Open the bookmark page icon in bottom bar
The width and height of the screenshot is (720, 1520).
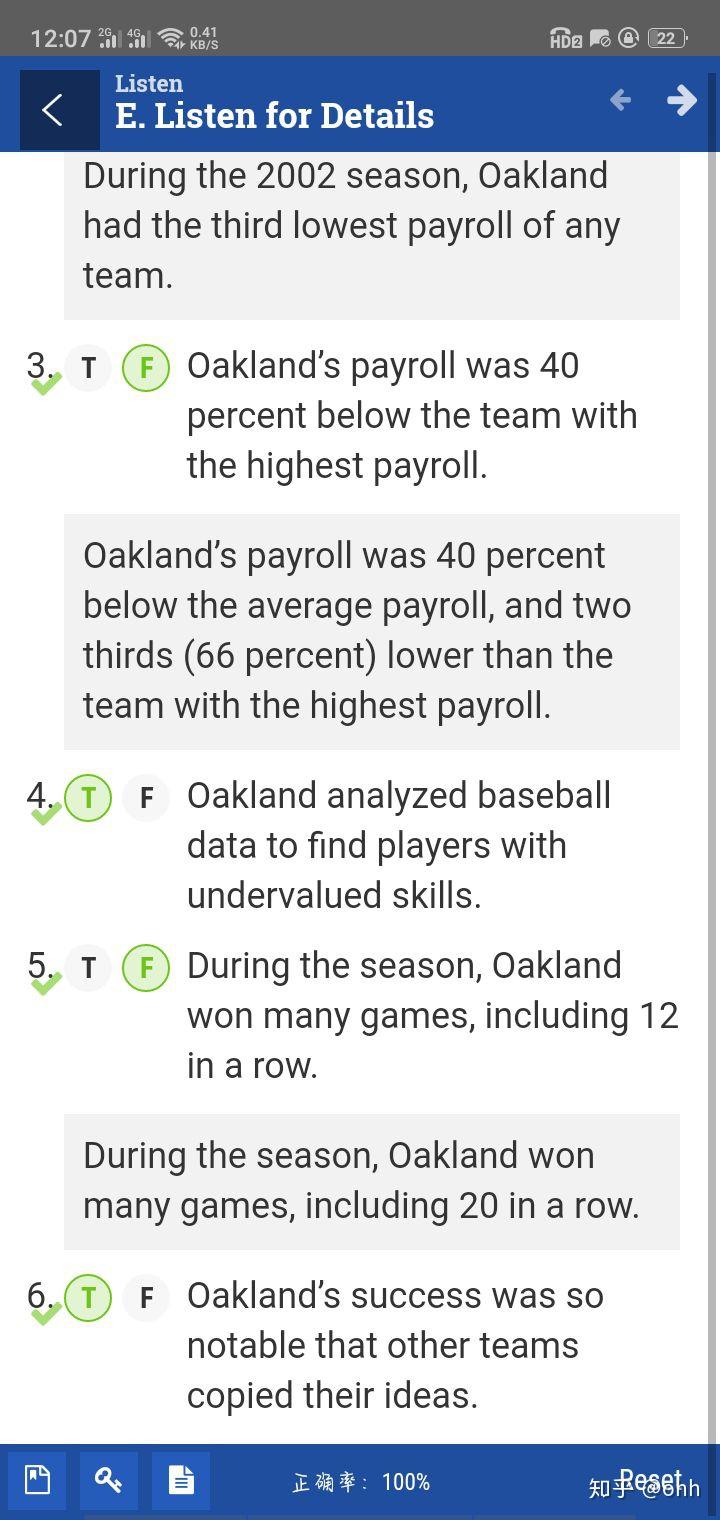(x=37, y=1481)
